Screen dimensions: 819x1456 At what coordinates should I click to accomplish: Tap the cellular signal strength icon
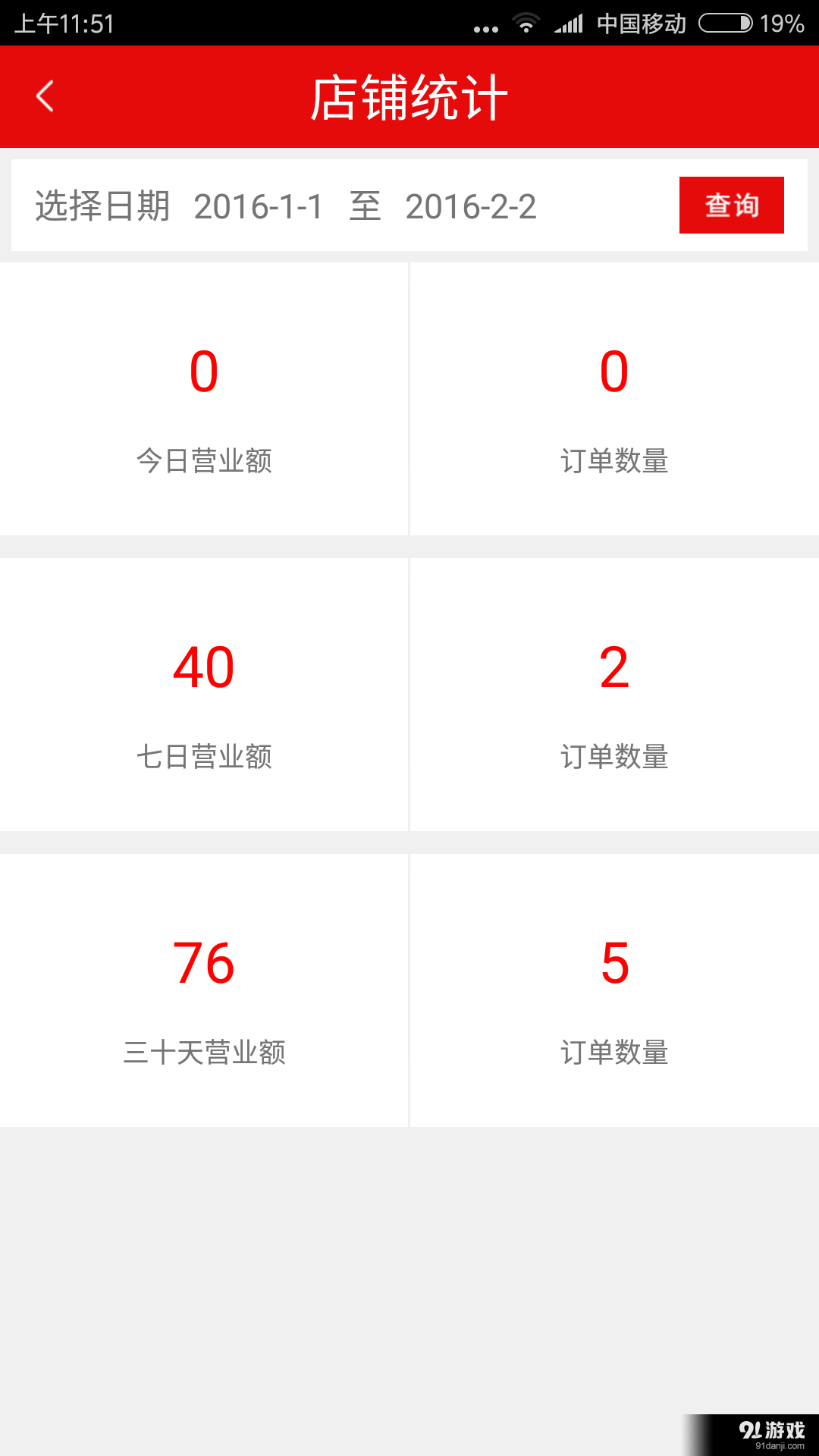[567, 23]
